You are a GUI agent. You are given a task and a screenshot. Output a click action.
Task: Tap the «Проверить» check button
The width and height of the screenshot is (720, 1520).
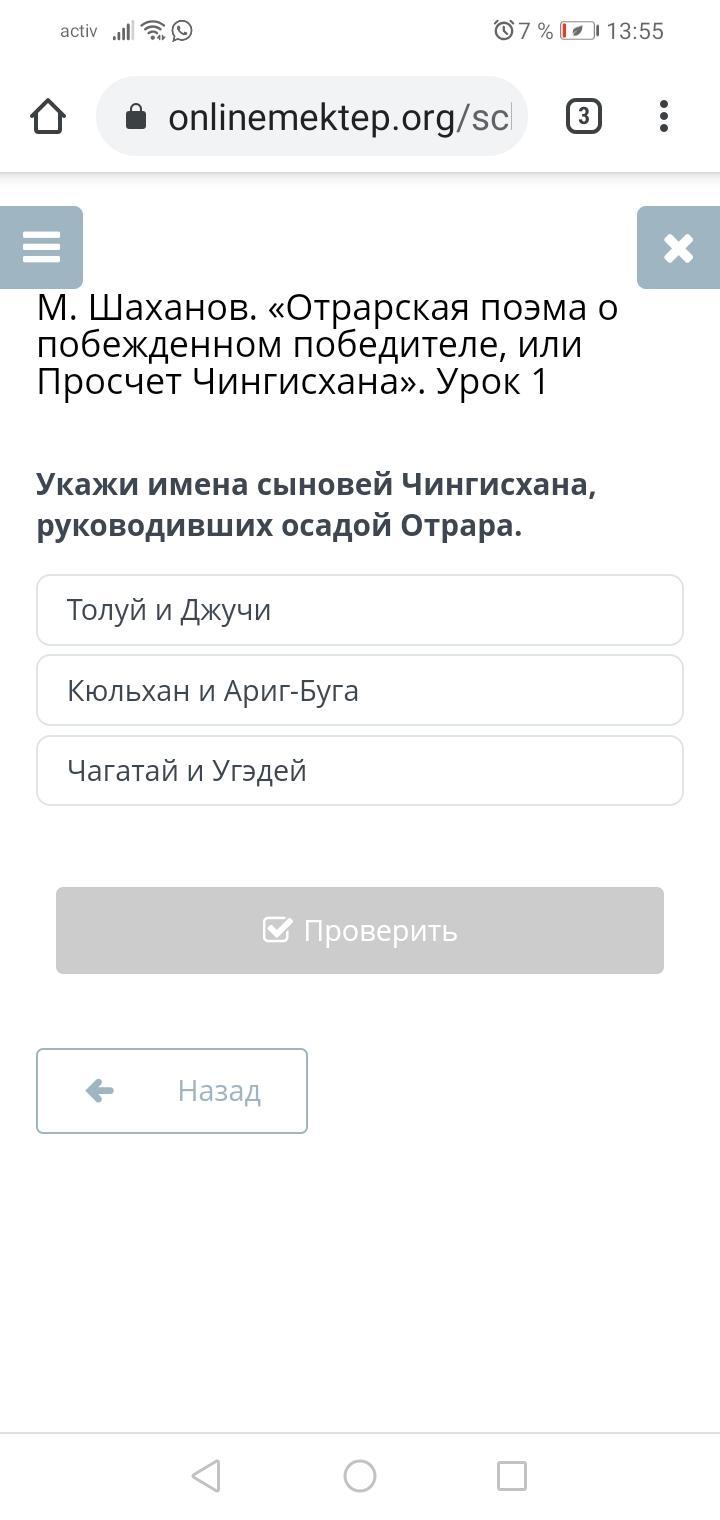click(x=360, y=930)
